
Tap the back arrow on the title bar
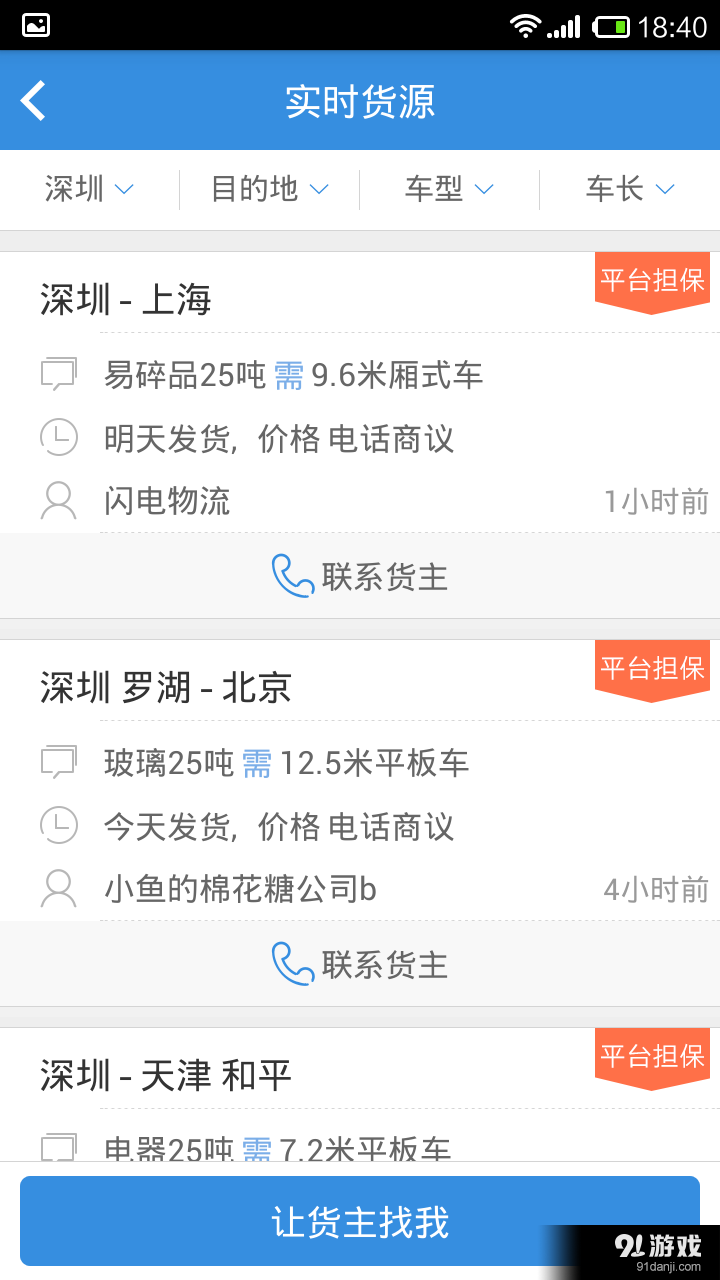click(x=33, y=100)
